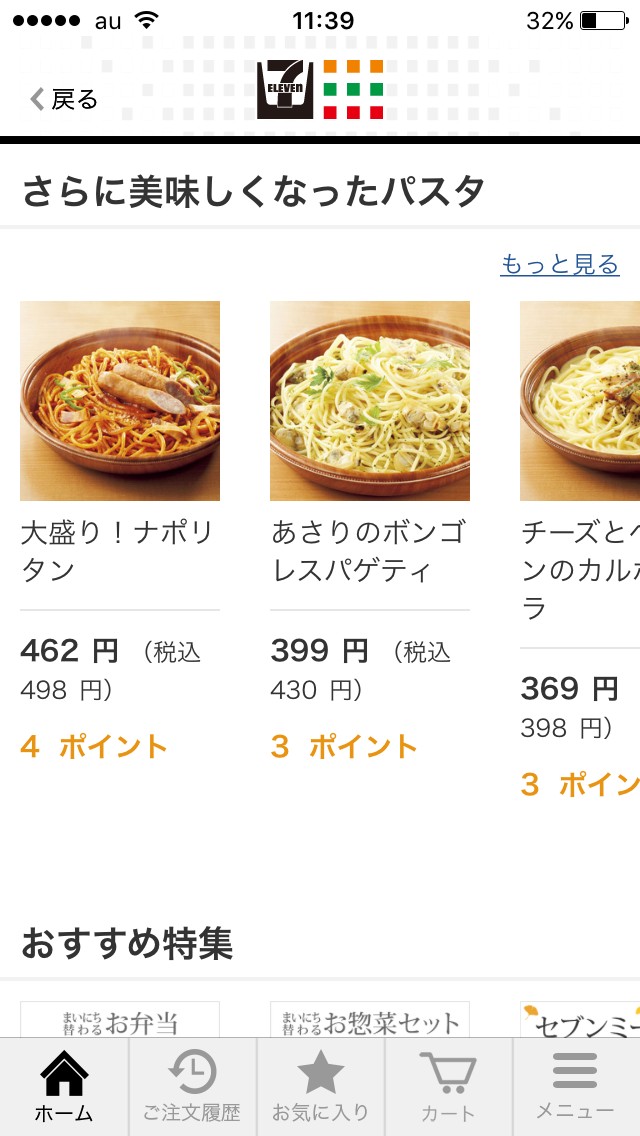Open the まいにち替わるお弁当 feature banner
The height and width of the screenshot is (1136, 640).
click(120, 1020)
